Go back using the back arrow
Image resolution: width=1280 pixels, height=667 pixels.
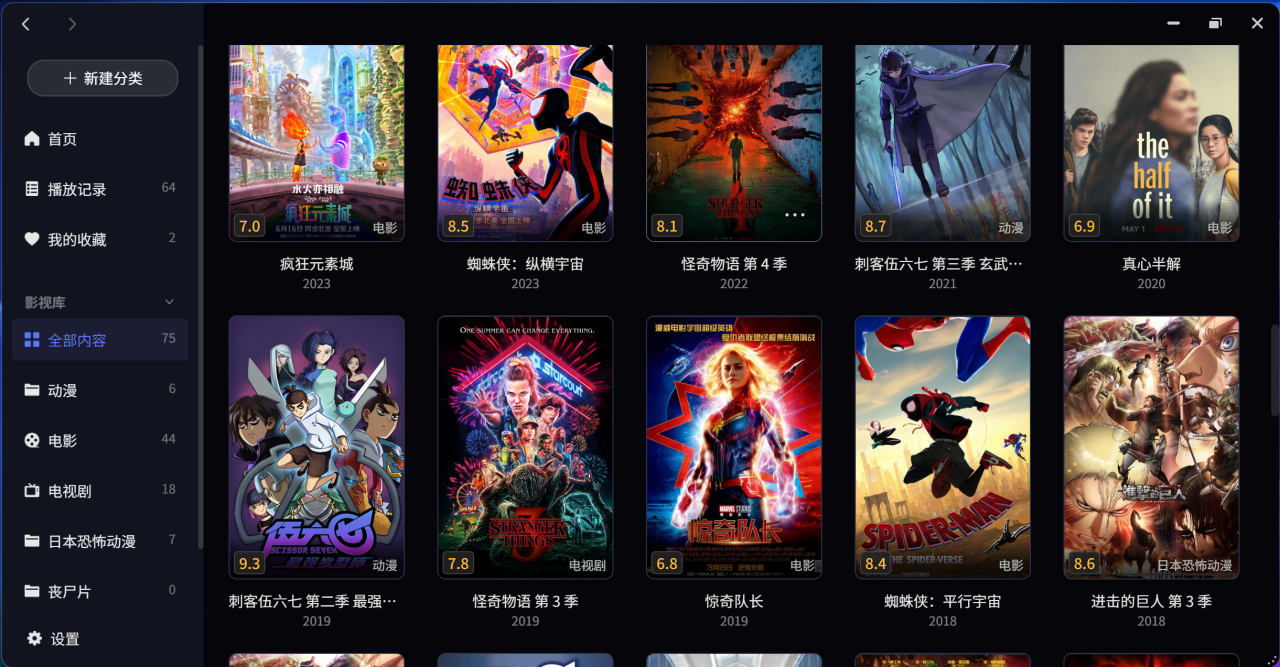26,24
